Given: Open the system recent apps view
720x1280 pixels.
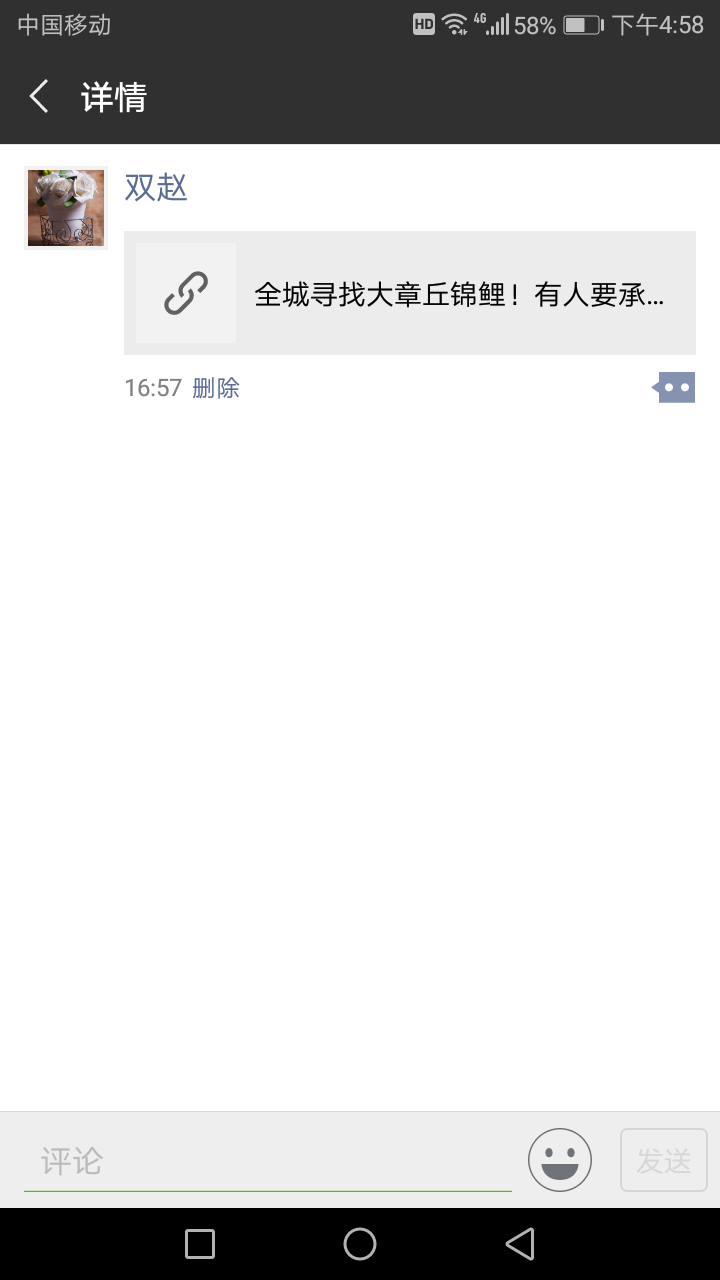Looking at the screenshot, I should 200,1244.
